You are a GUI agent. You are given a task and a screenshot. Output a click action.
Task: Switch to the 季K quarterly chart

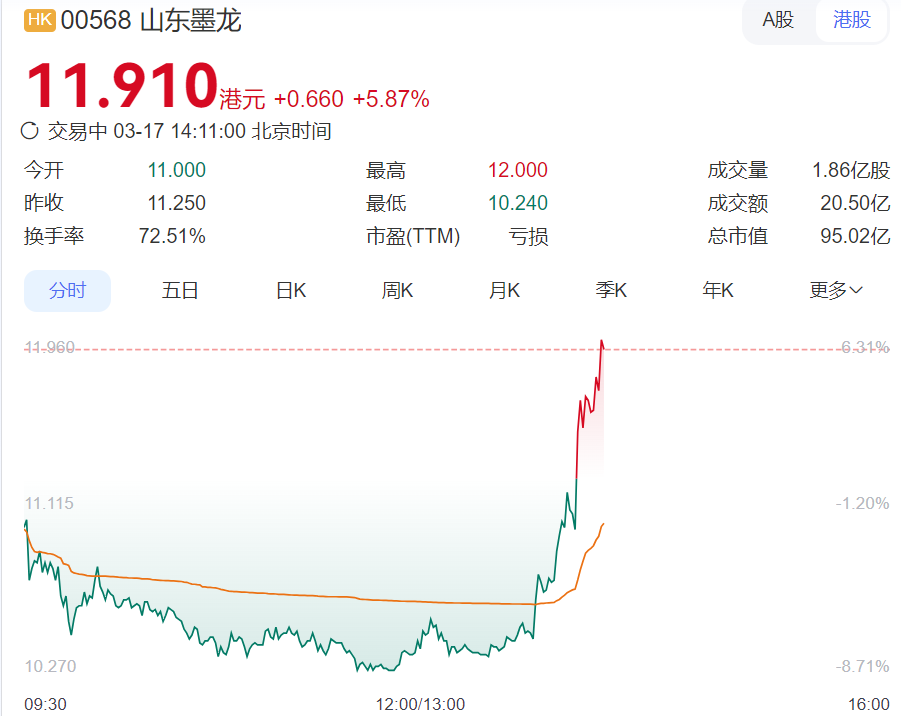tap(611, 291)
